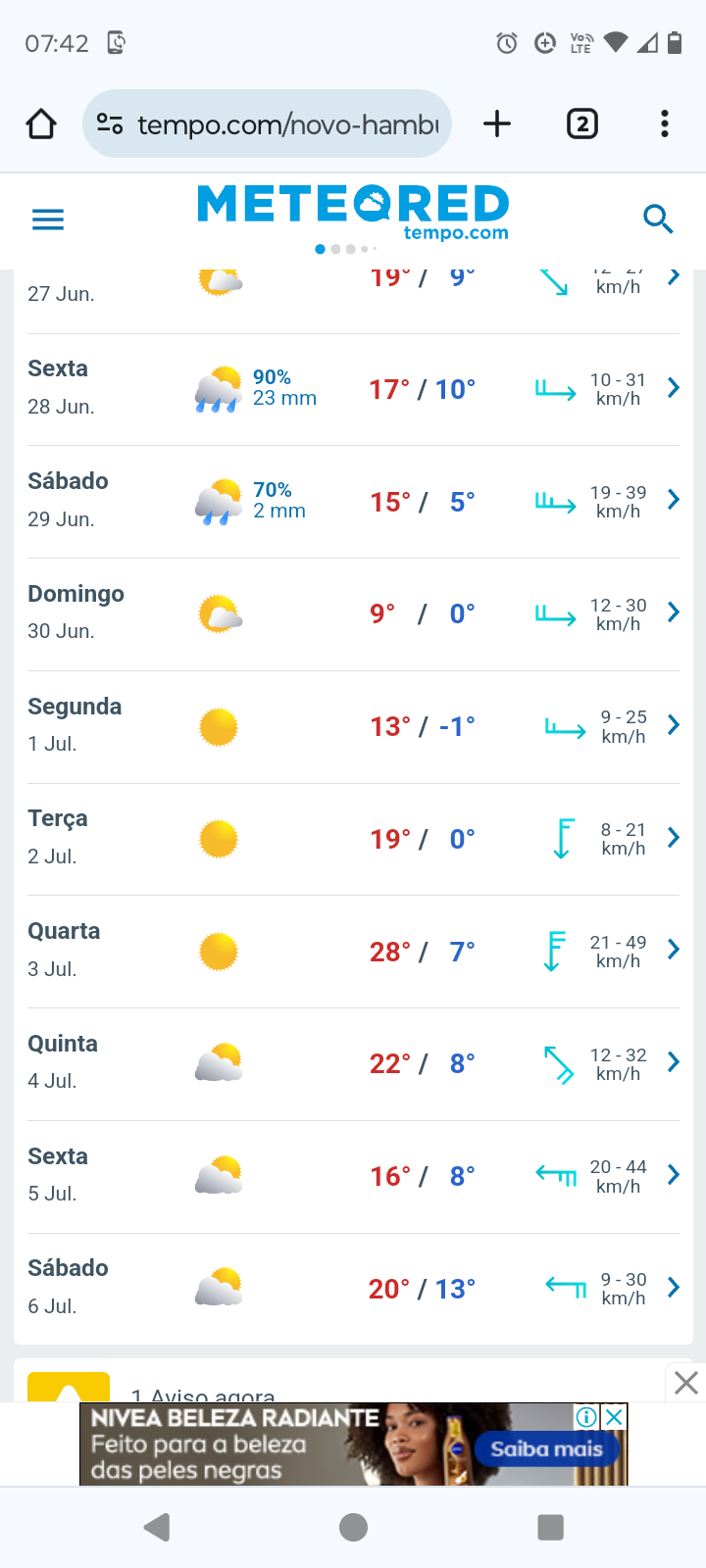
Task: Open Sábado 6 Jul. forecast
Action: [353, 1289]
